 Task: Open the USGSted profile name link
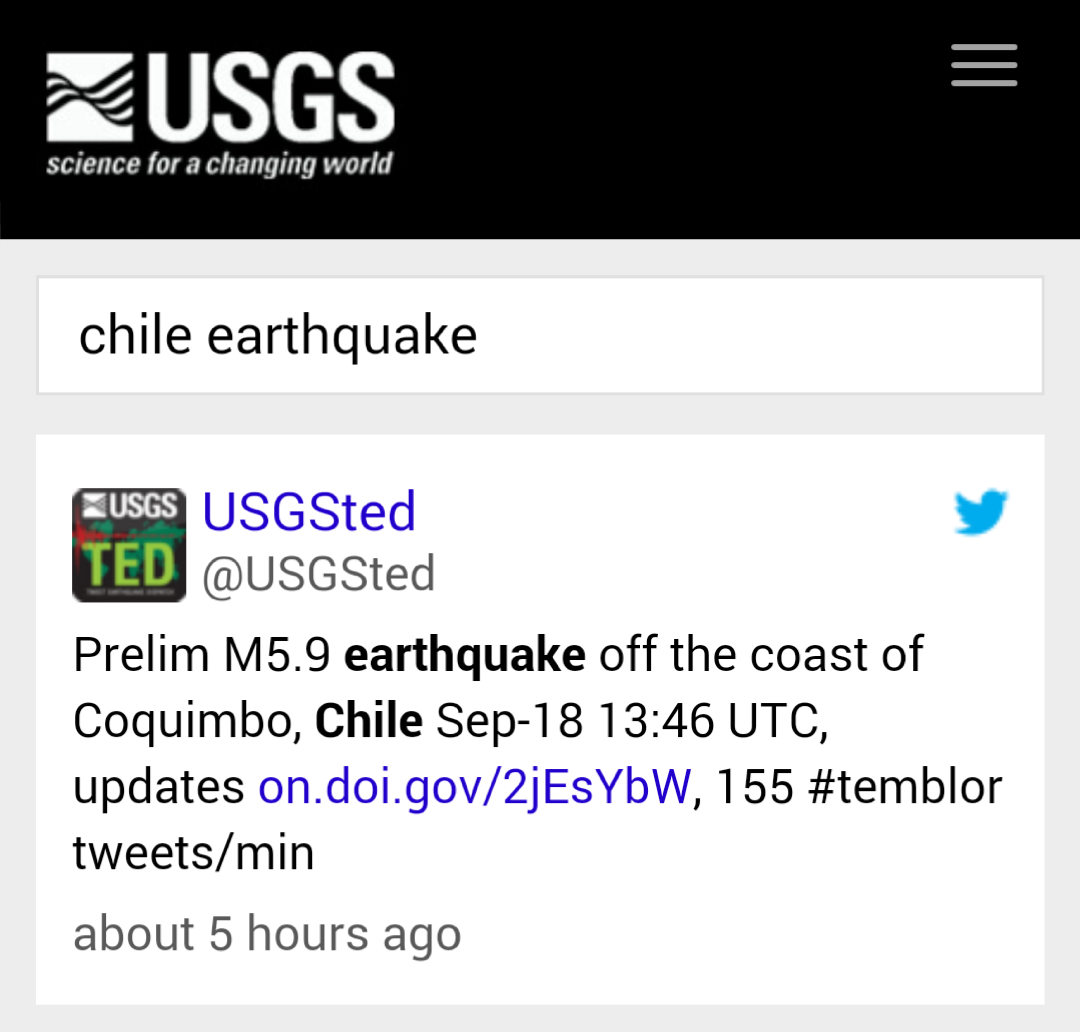(309, 512)
